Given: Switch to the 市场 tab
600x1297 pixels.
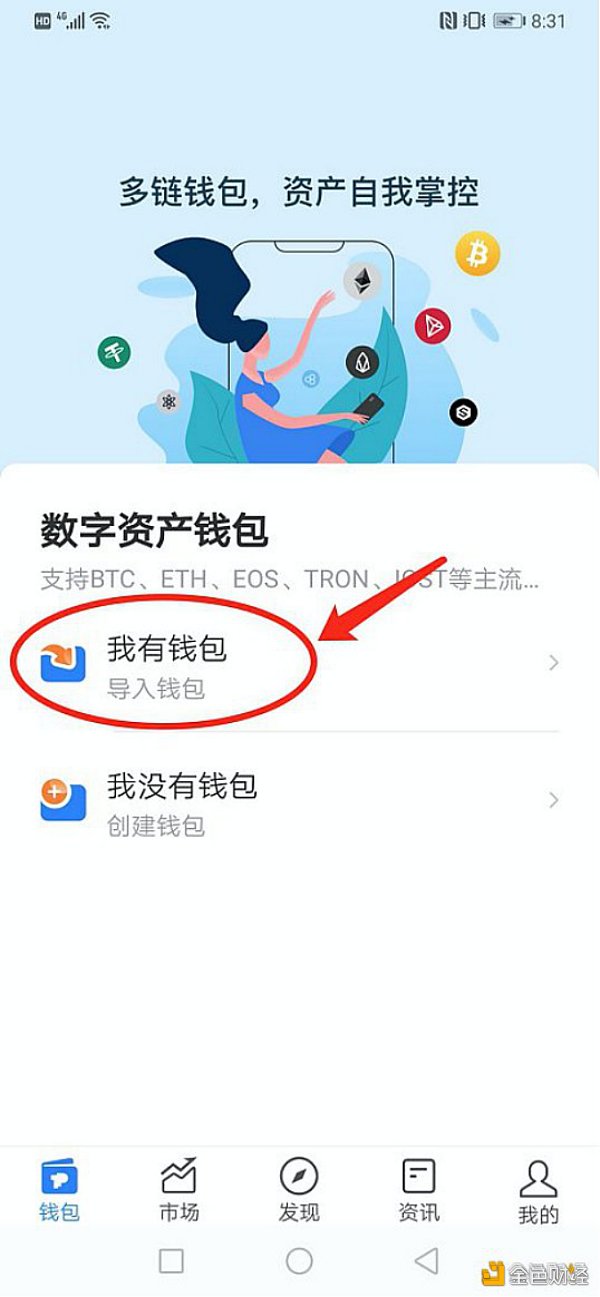Looking at the screenshot, I should pyautogui.click(x=179, y=1190).
